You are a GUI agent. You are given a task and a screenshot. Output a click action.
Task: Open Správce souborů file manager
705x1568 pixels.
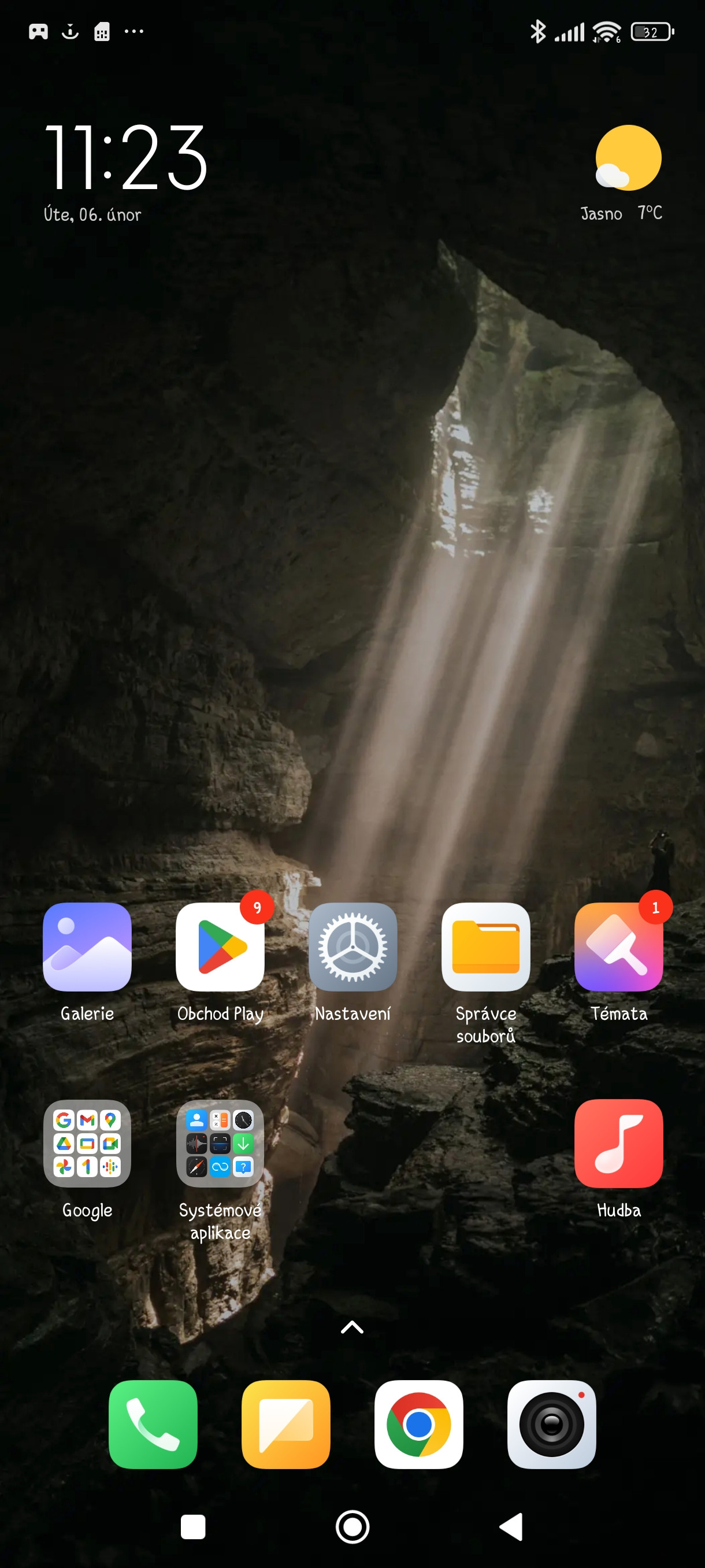[x=485, y=946]
